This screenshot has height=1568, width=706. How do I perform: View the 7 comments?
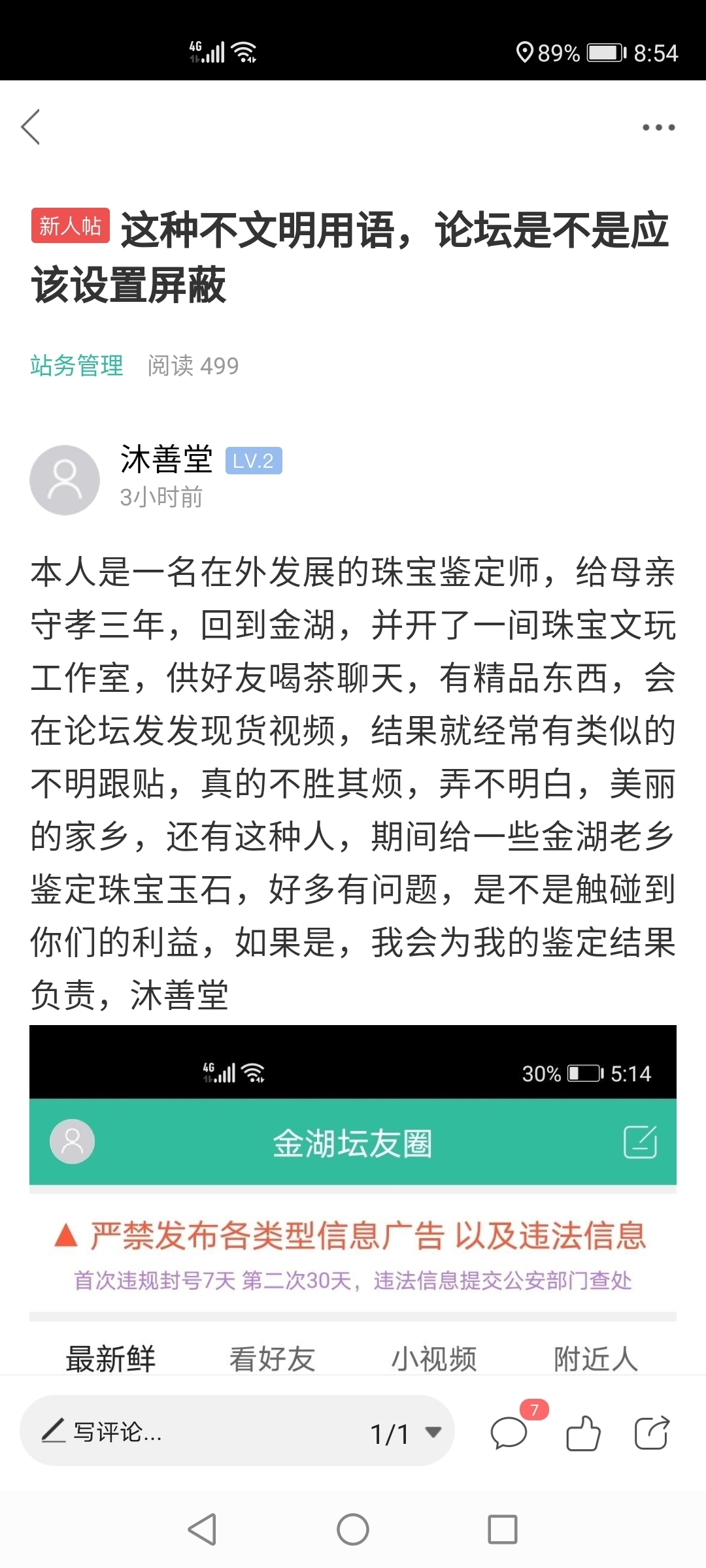click(x=509, y=1433)
